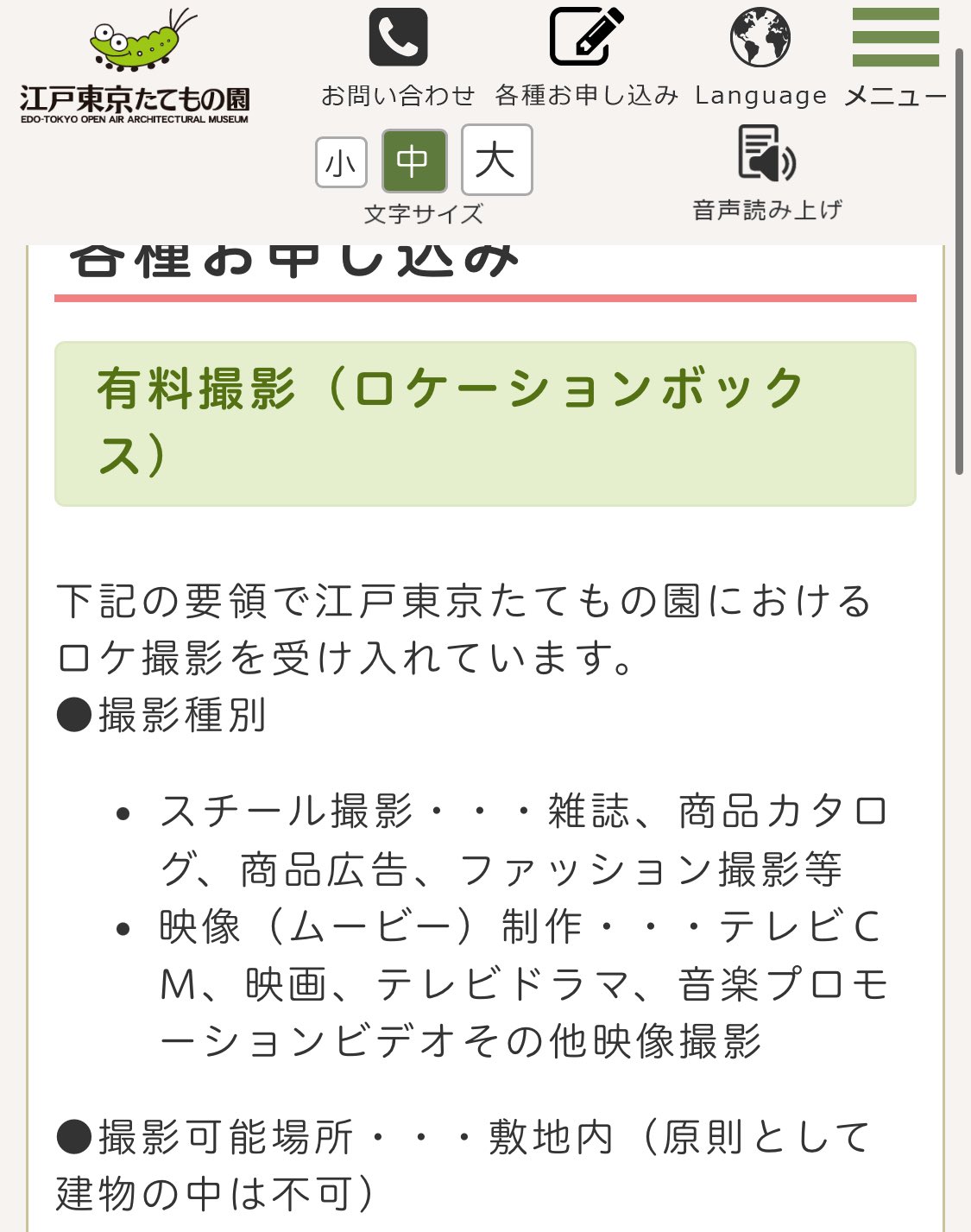Set text size to 小

click(x=341, y=162)
